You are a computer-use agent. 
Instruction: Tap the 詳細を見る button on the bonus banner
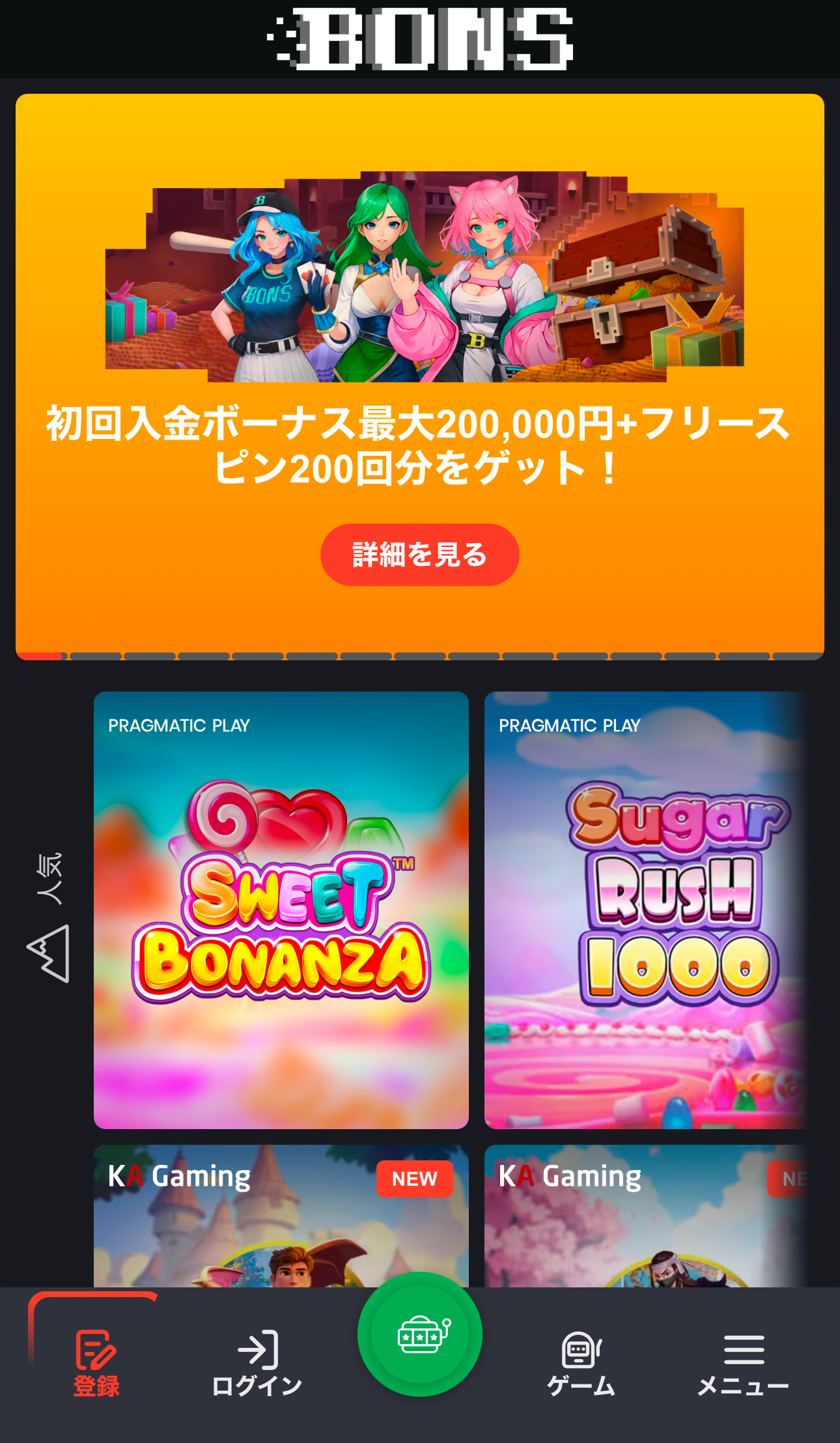419,555
